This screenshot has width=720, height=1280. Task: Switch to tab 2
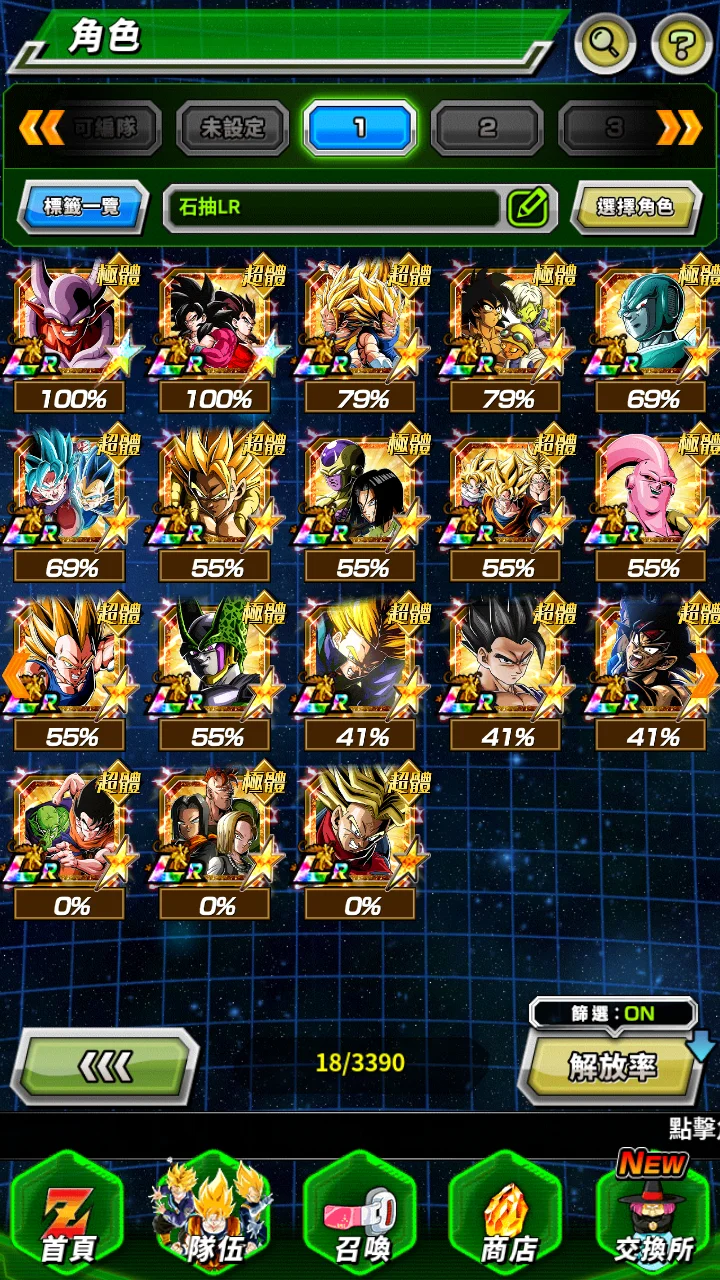click(487, 127)
